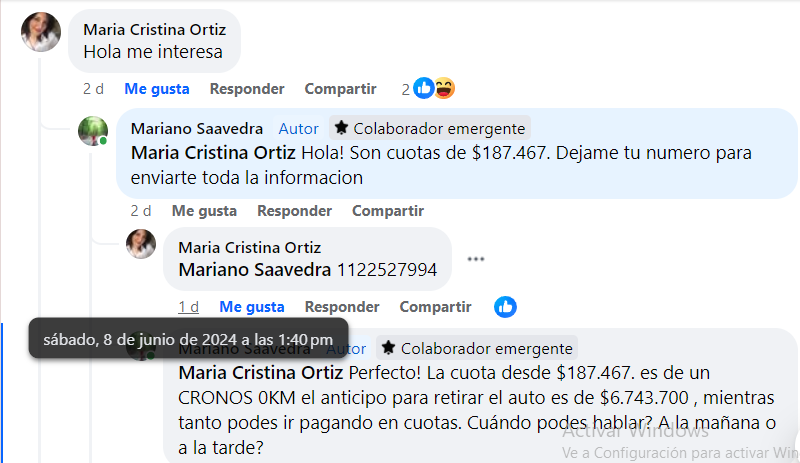
Task: Like Maria's "Hola me interesa" comment
Action: click(x=156, y=89)
